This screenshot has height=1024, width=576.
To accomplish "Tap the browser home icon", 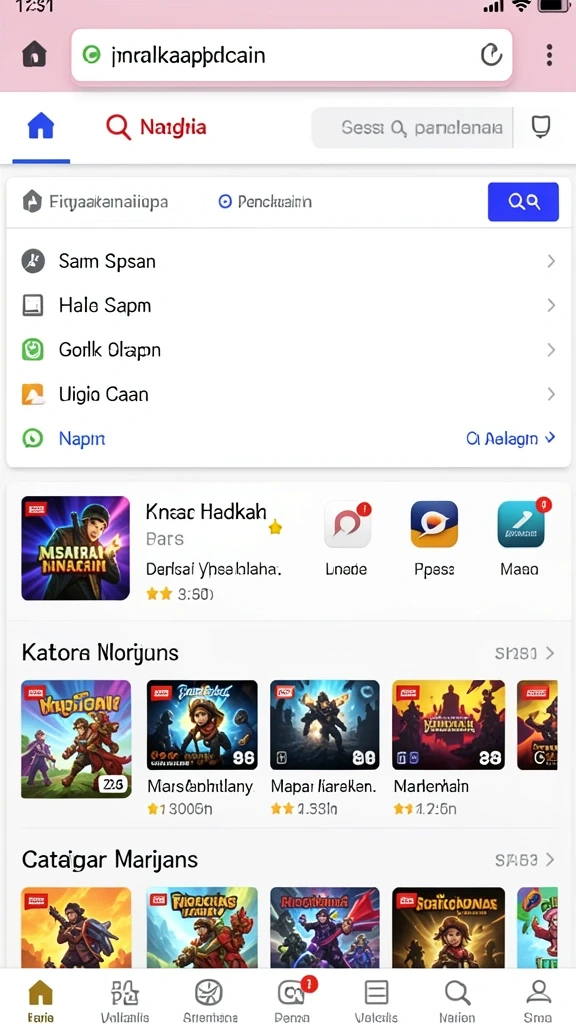I will pyautogui.click(x=35, y=54).
